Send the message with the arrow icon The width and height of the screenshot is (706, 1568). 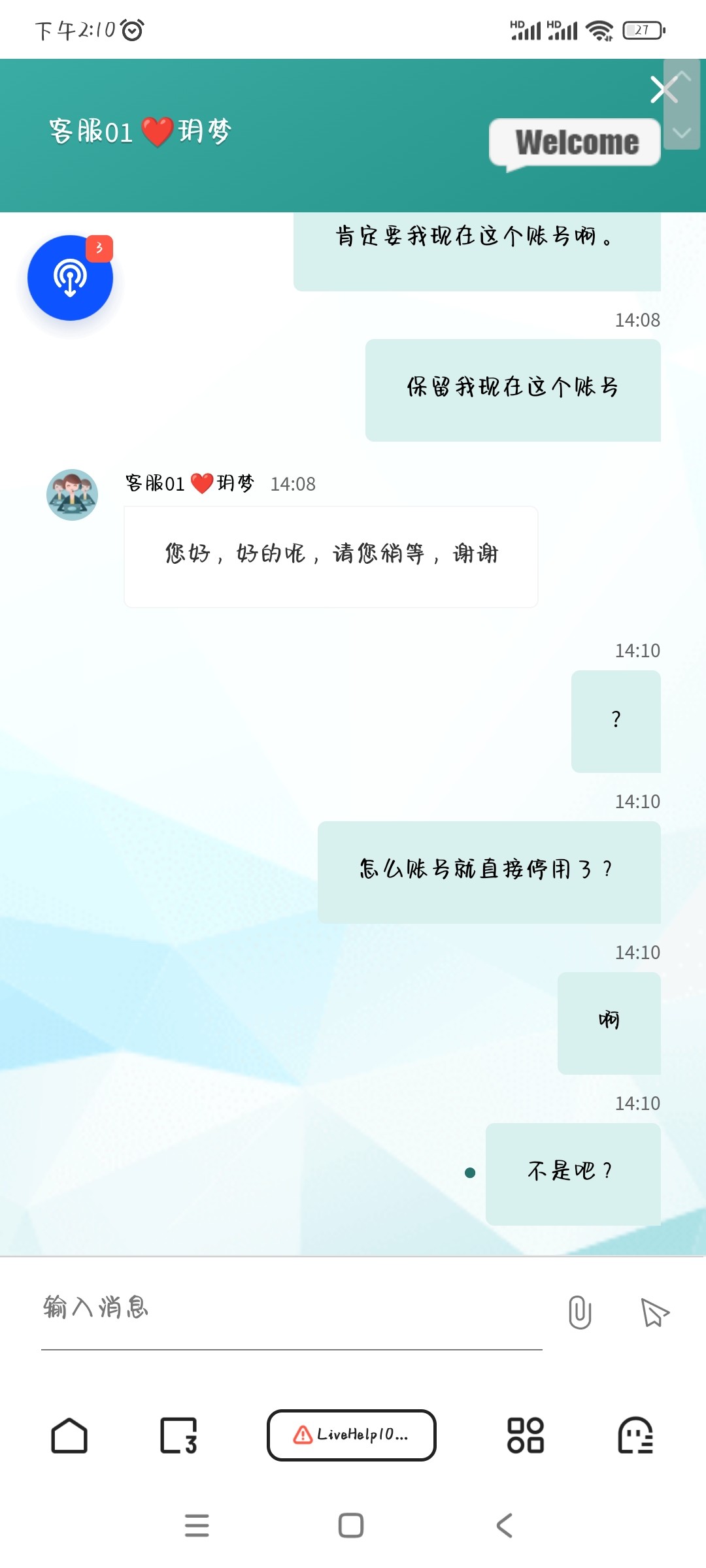[655, 1312]
